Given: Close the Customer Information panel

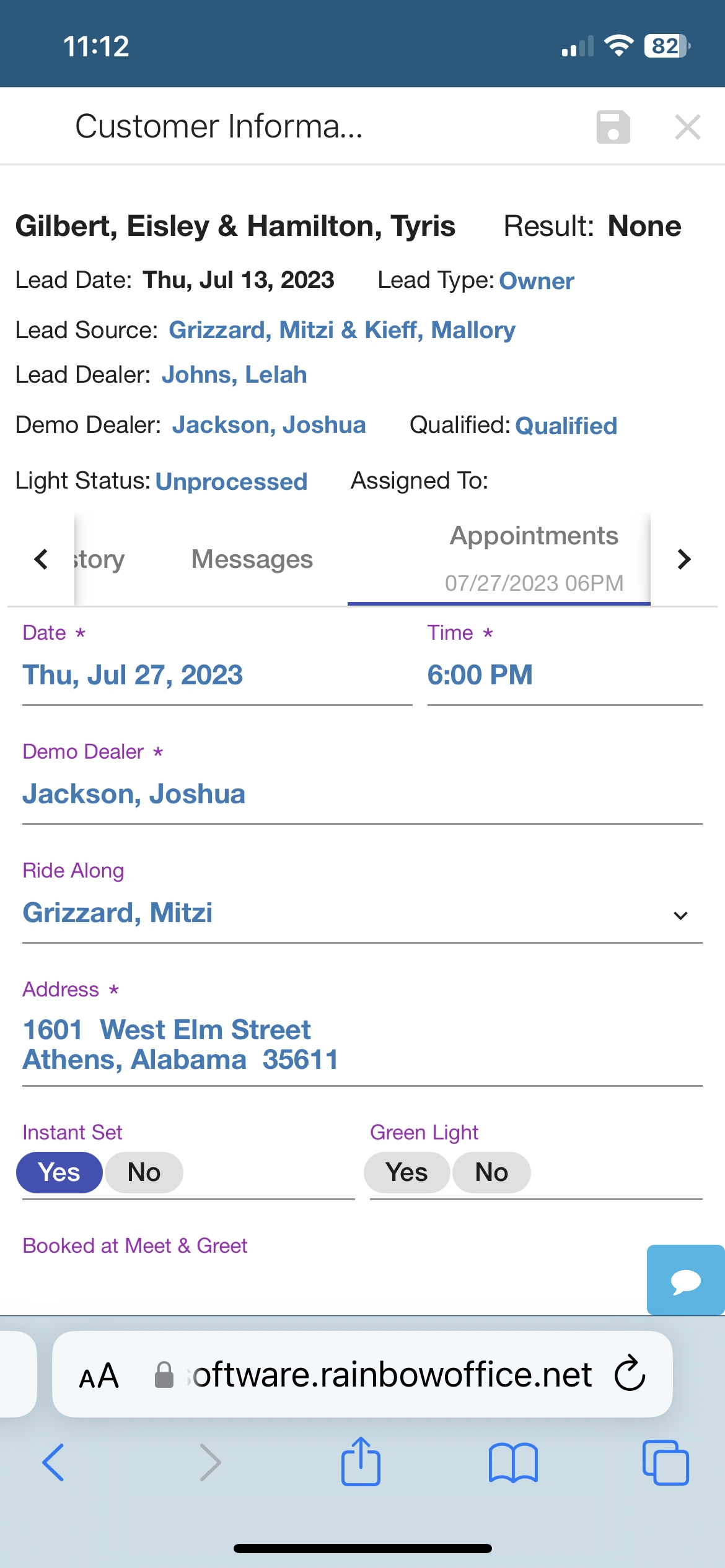Looking at the screenshot, I should (687, 127).
